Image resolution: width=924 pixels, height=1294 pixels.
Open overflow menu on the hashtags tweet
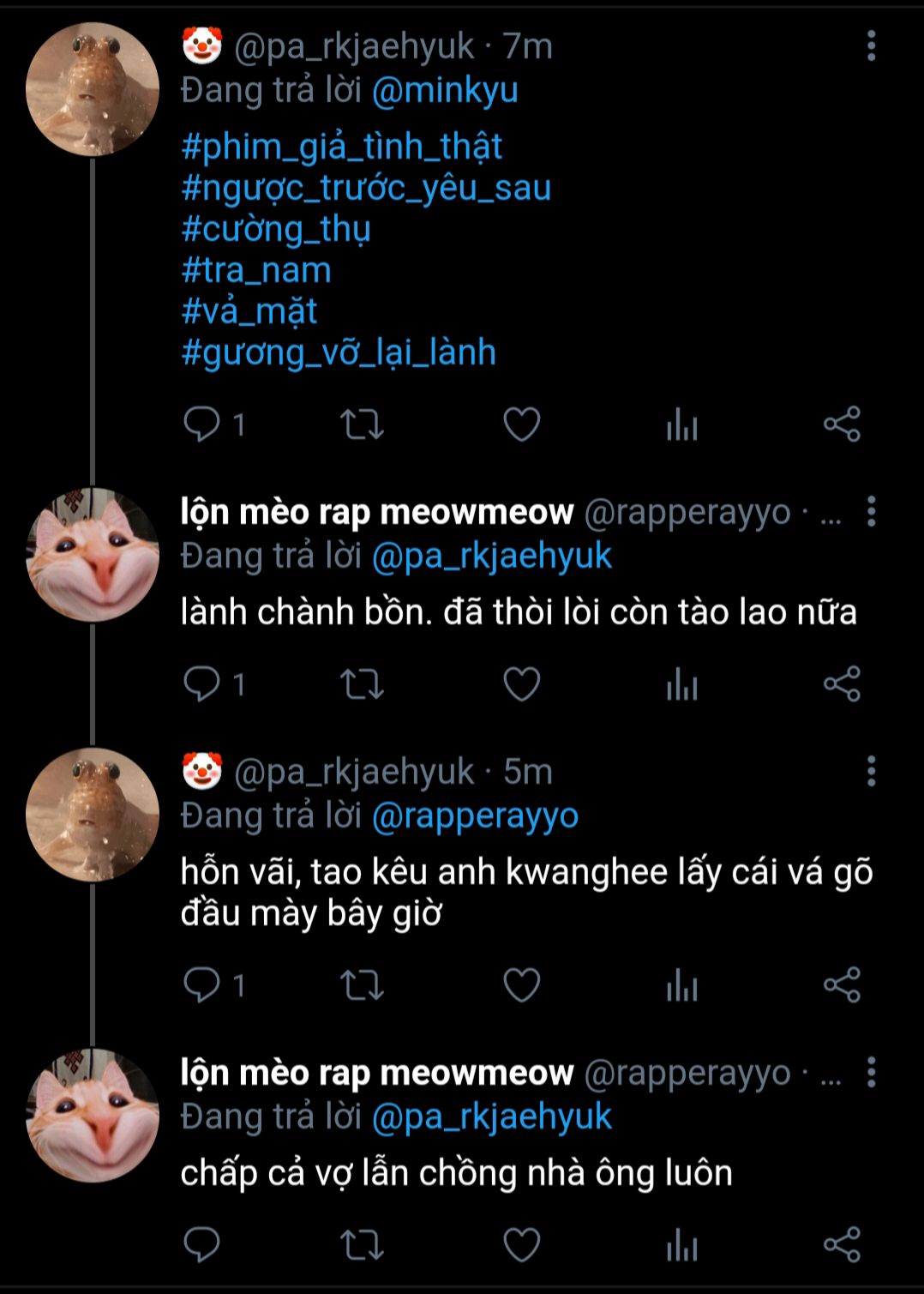coord(871,45)
